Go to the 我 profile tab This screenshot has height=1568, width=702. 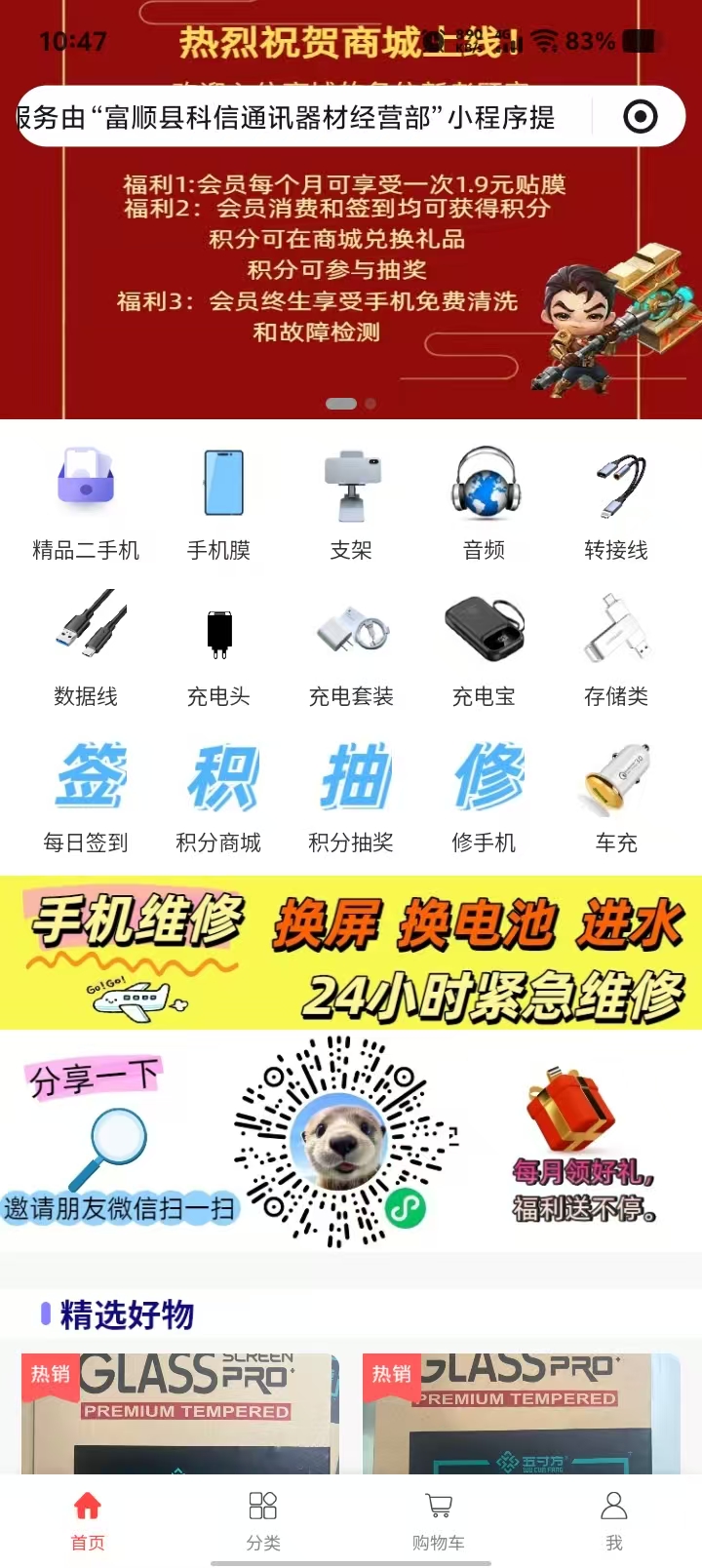click(614, 1519)
